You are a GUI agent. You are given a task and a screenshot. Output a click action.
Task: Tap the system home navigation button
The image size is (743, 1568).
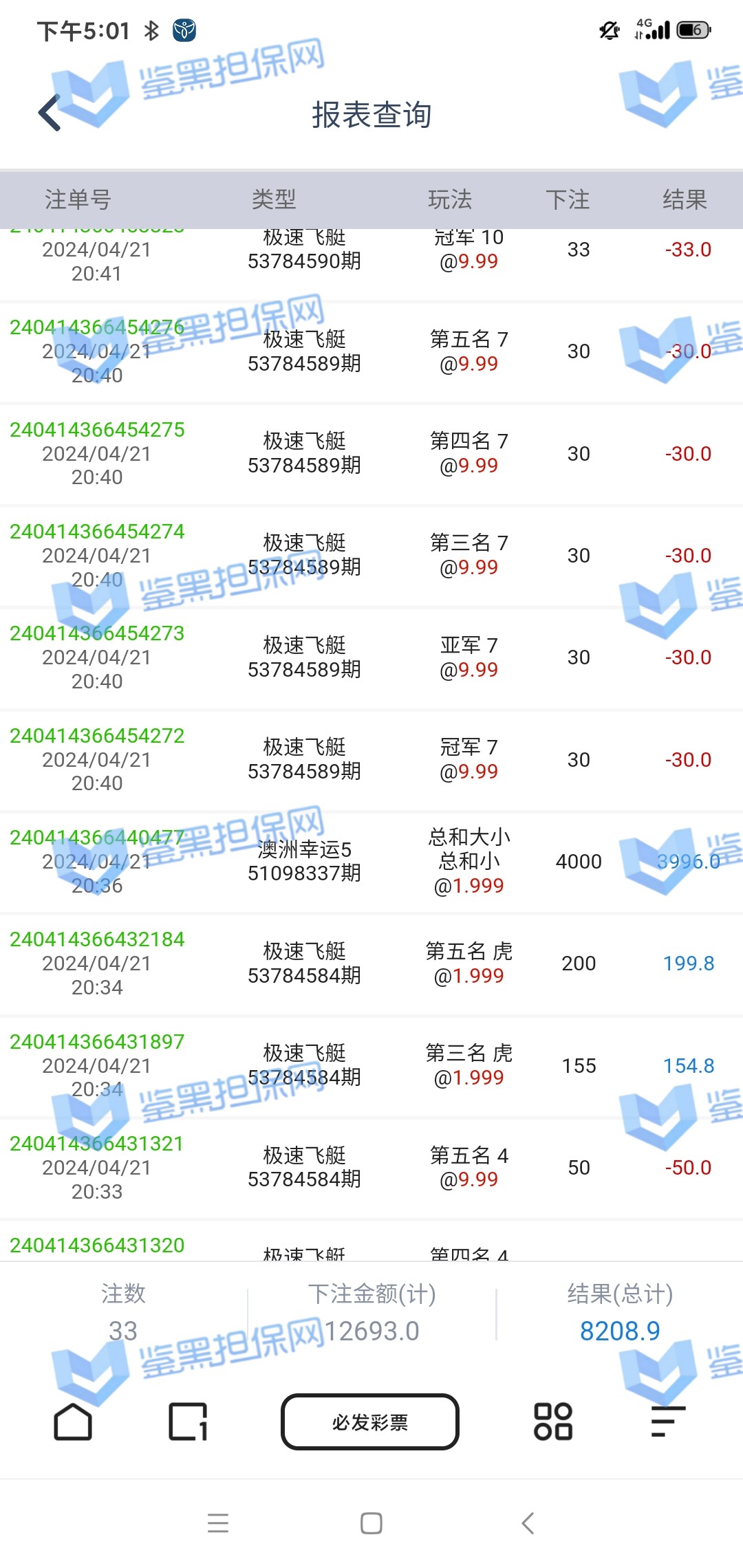click(371, 1523)
